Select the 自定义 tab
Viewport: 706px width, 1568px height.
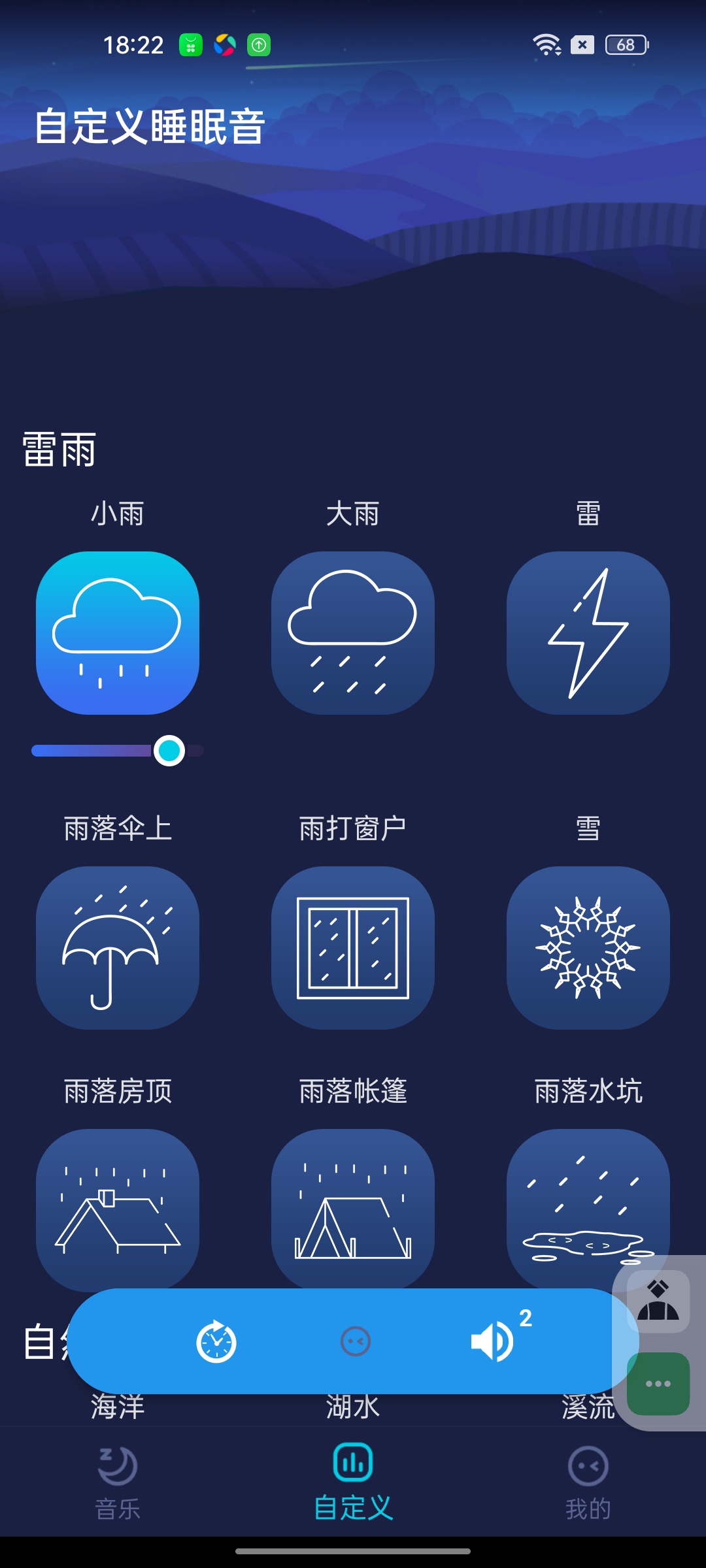(353, 1482)
